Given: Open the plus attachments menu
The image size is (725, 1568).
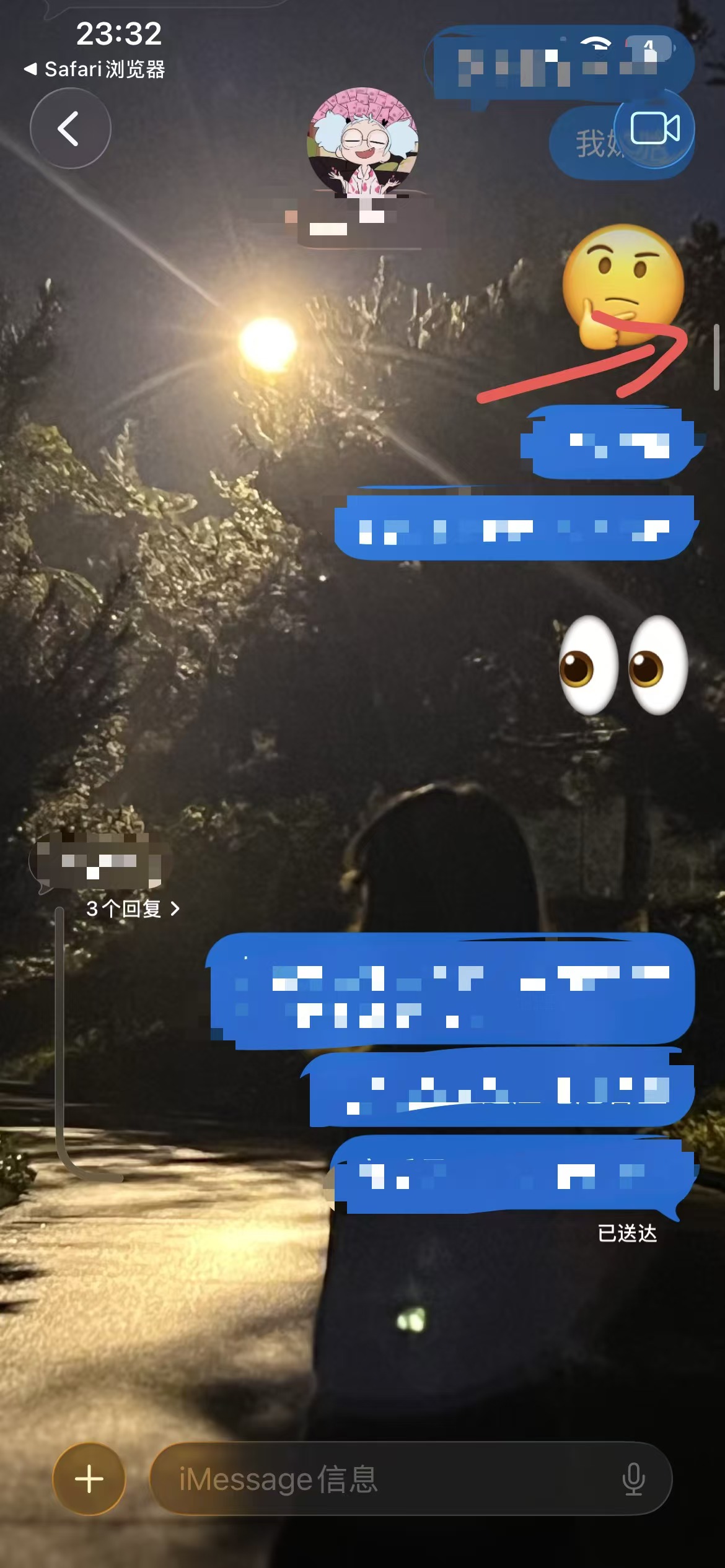Looking at the screenshot, I should (x=89, y=1479).
